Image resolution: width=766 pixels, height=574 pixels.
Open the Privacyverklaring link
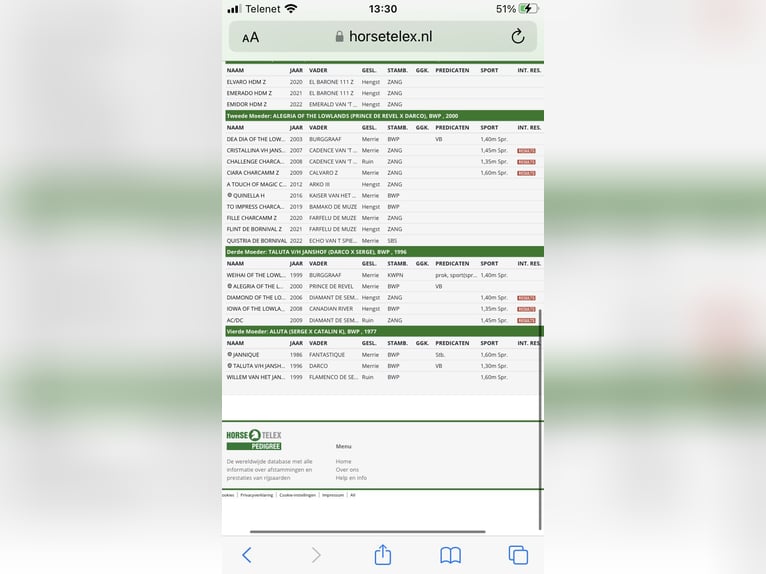tap(256, 495)
